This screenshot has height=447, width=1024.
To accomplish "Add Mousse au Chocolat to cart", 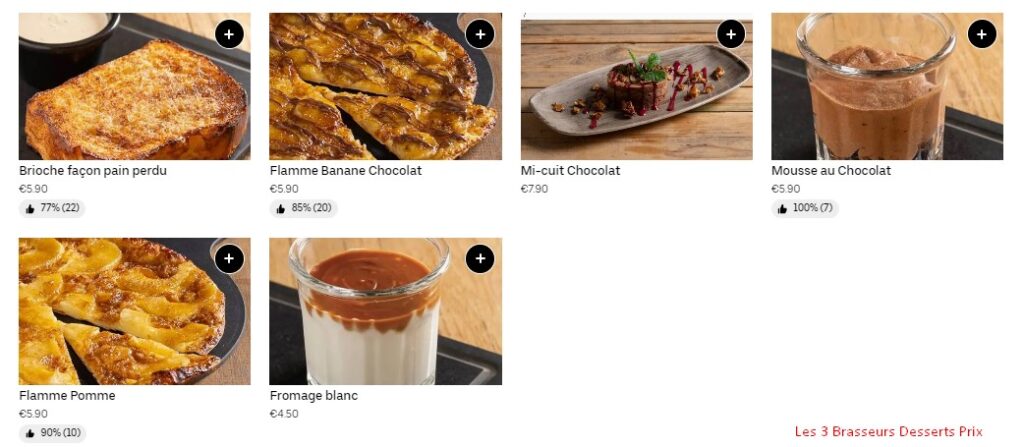I will pyautogui.click(x=982, y=34).
